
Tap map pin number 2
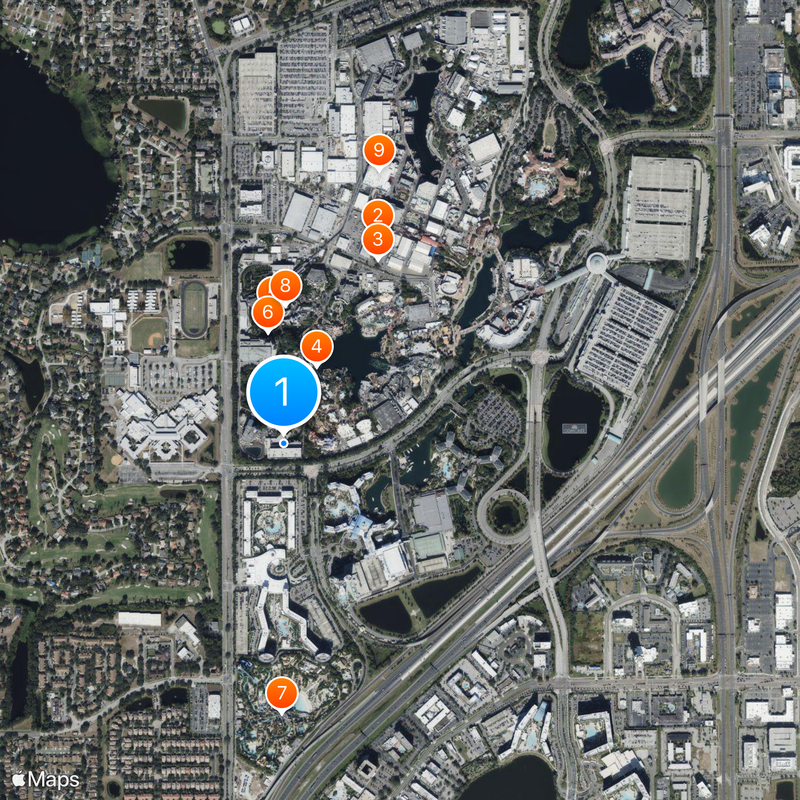click(x=377, y=214)
